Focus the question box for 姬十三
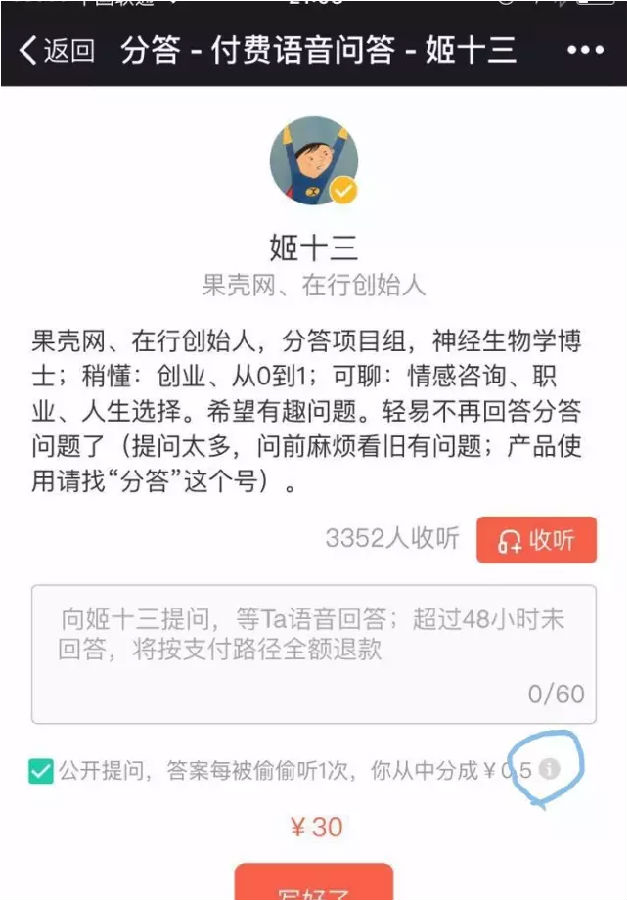 [x=313, y=653]
